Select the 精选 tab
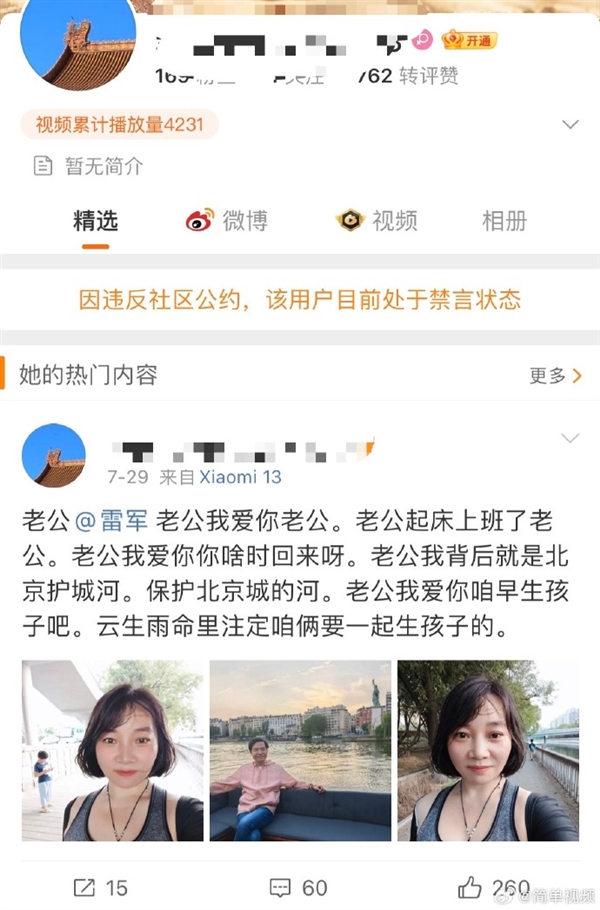The width and height of the screenshot is (600, 910). coord(95,221)
